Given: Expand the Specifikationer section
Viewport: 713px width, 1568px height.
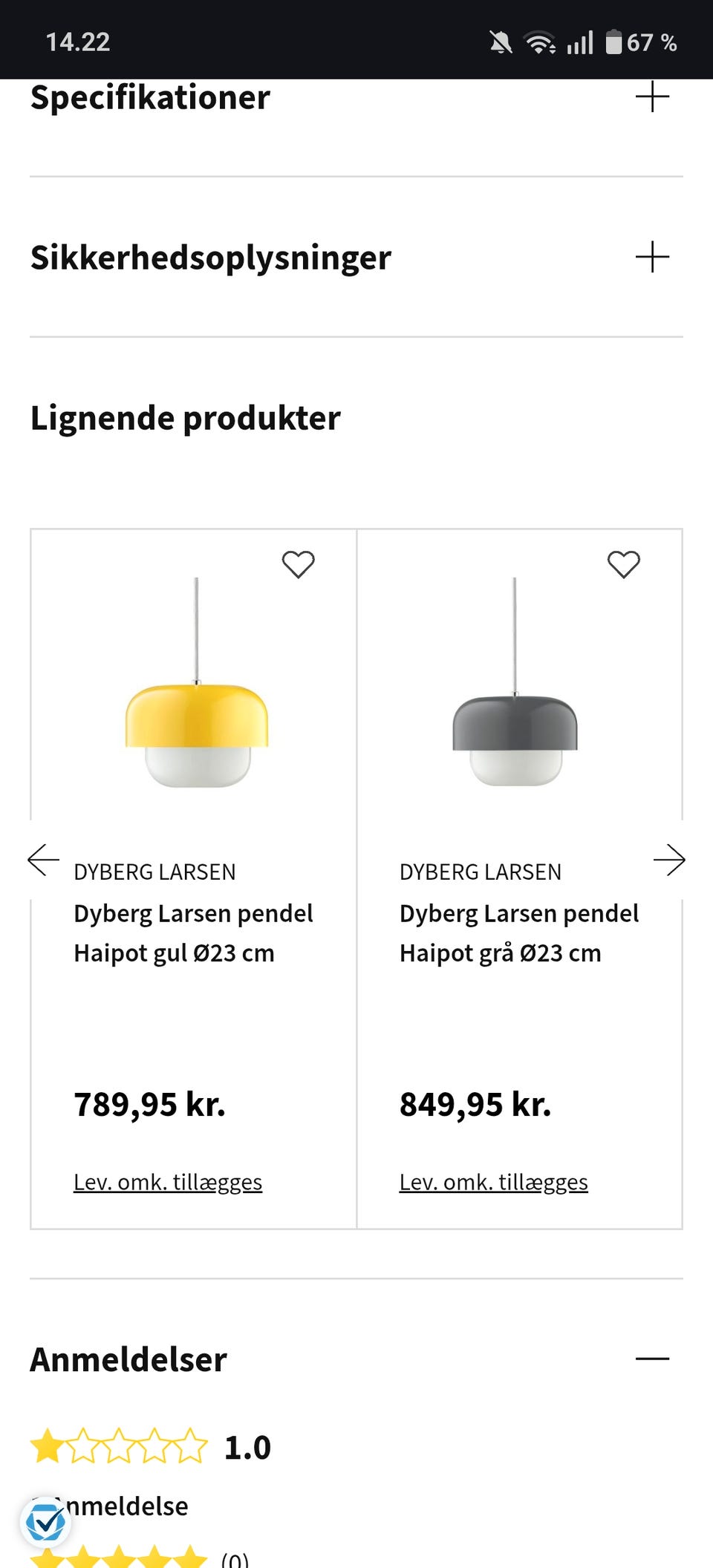Looking at the screenshot, I should tap(652, 97).
